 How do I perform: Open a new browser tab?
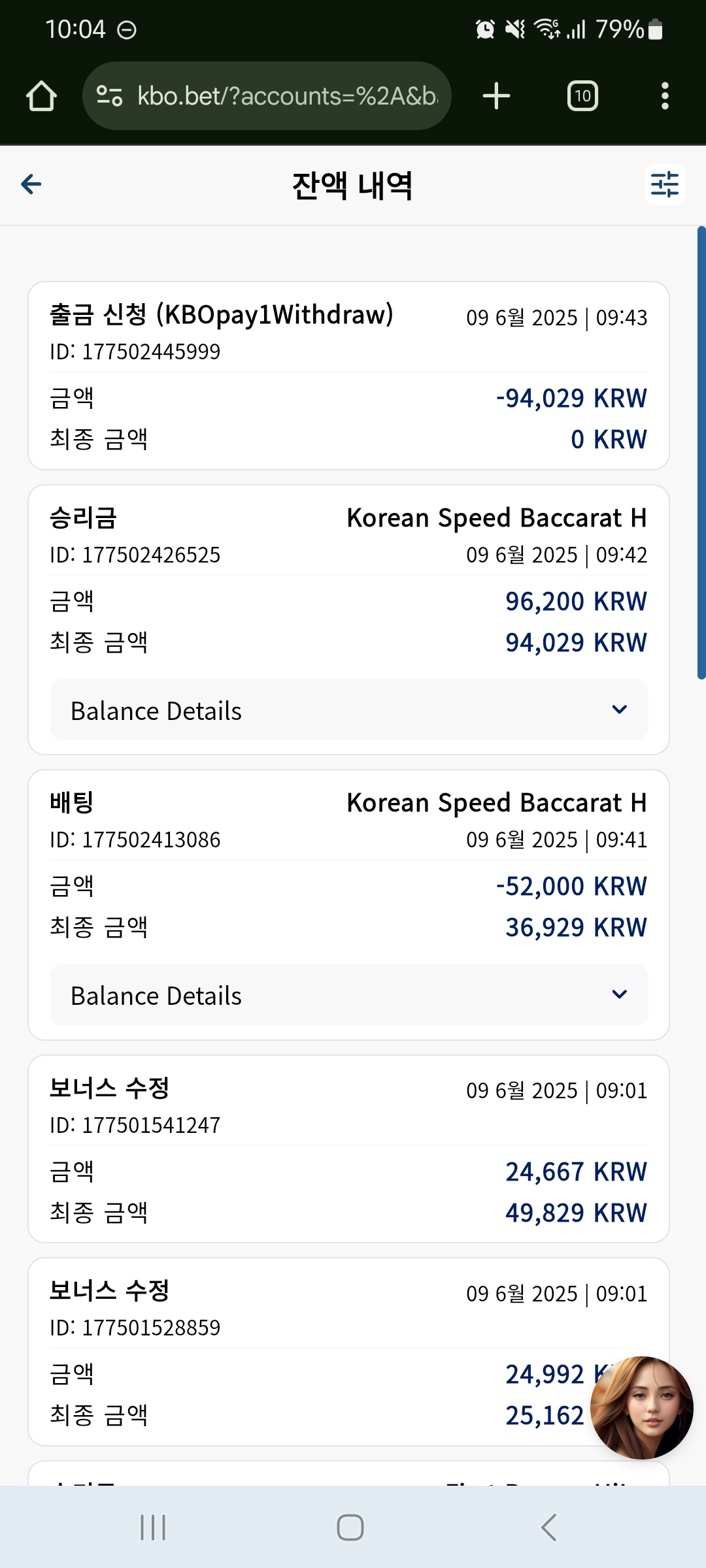point(496,96)
